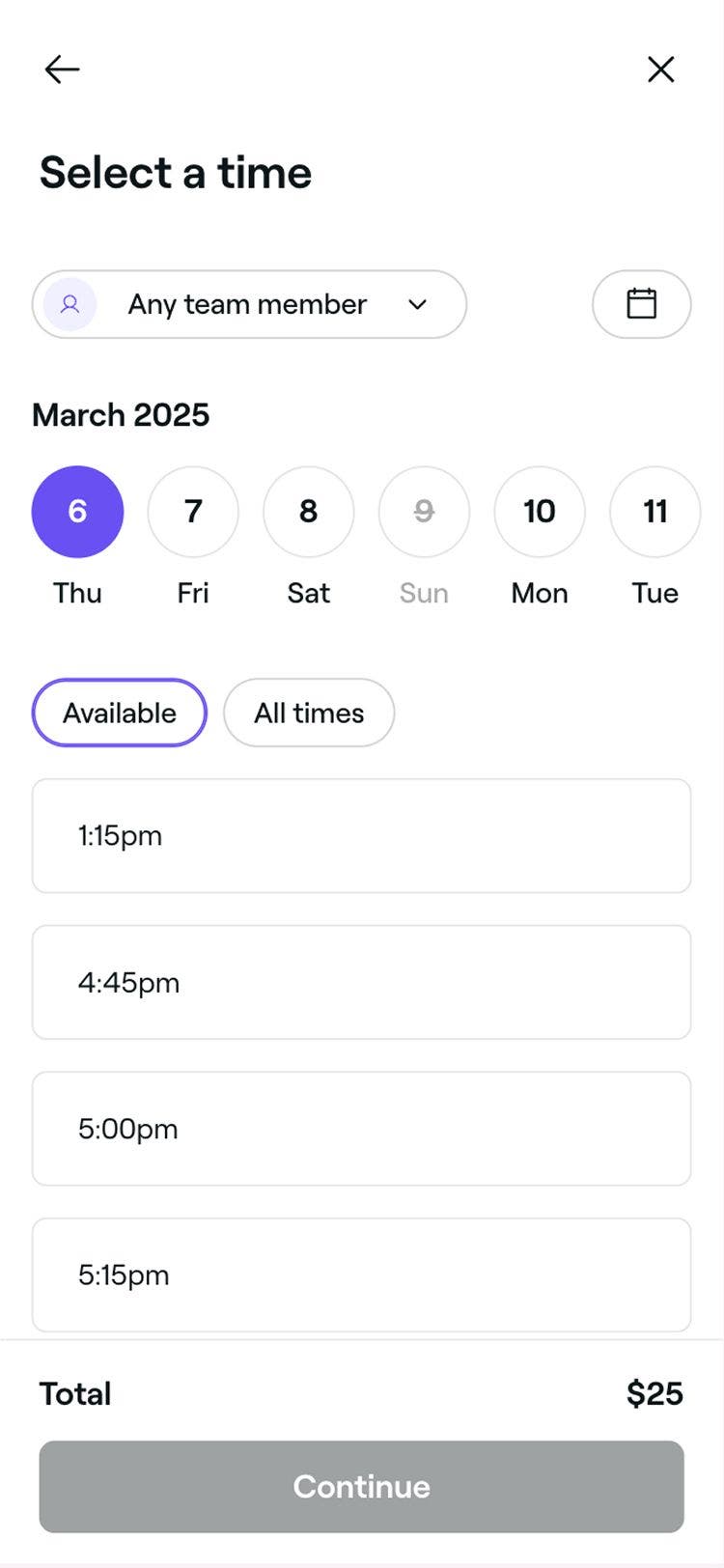Screen dimensions: 724x1568
Task: Click the greyed-out Sunday the 9th
Action: pyautogui.click(x=423, y=512)
